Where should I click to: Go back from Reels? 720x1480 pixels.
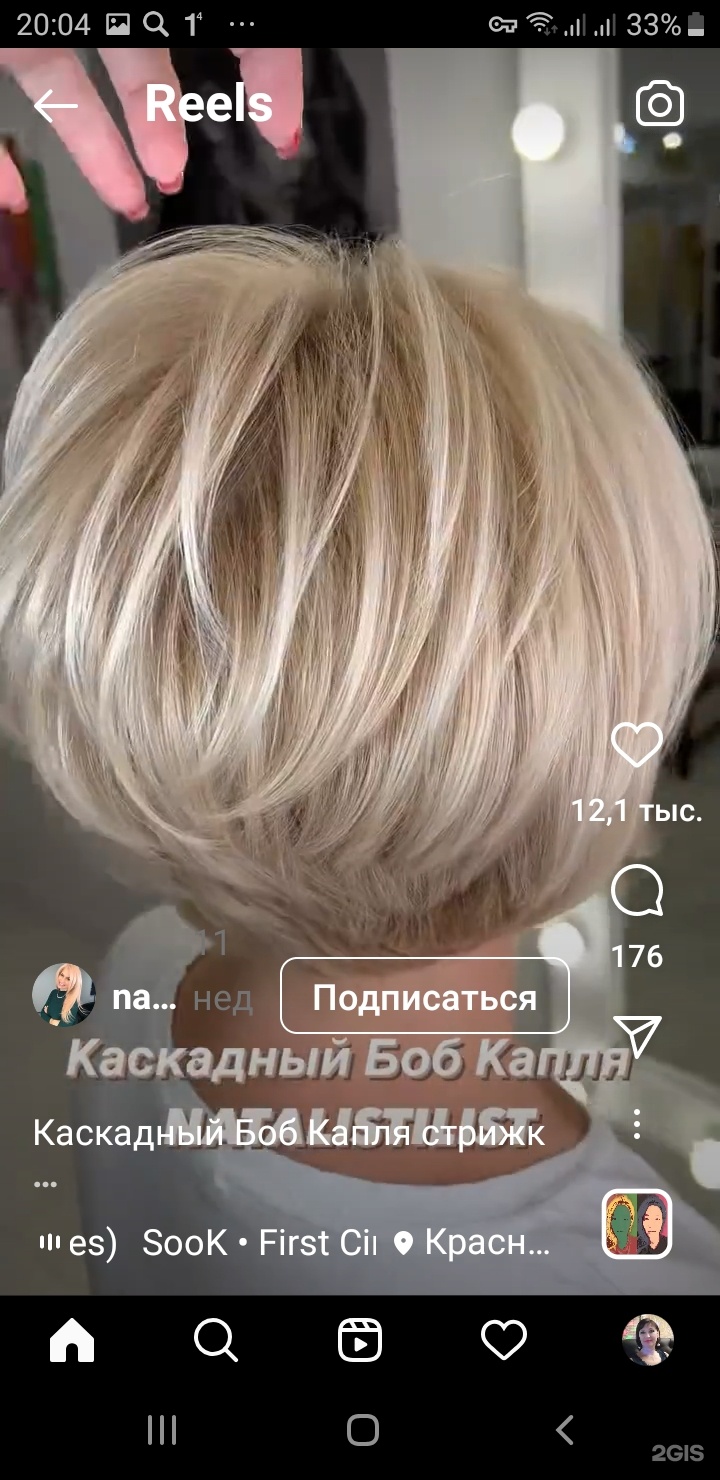55,105
